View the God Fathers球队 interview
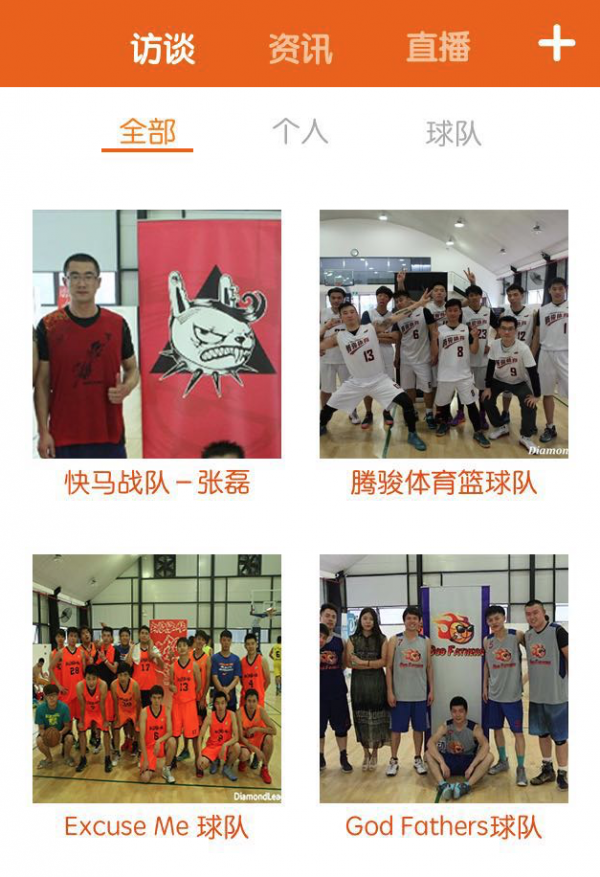The height and width of the screenshot is (877, 600). click(x=444, y=679)
